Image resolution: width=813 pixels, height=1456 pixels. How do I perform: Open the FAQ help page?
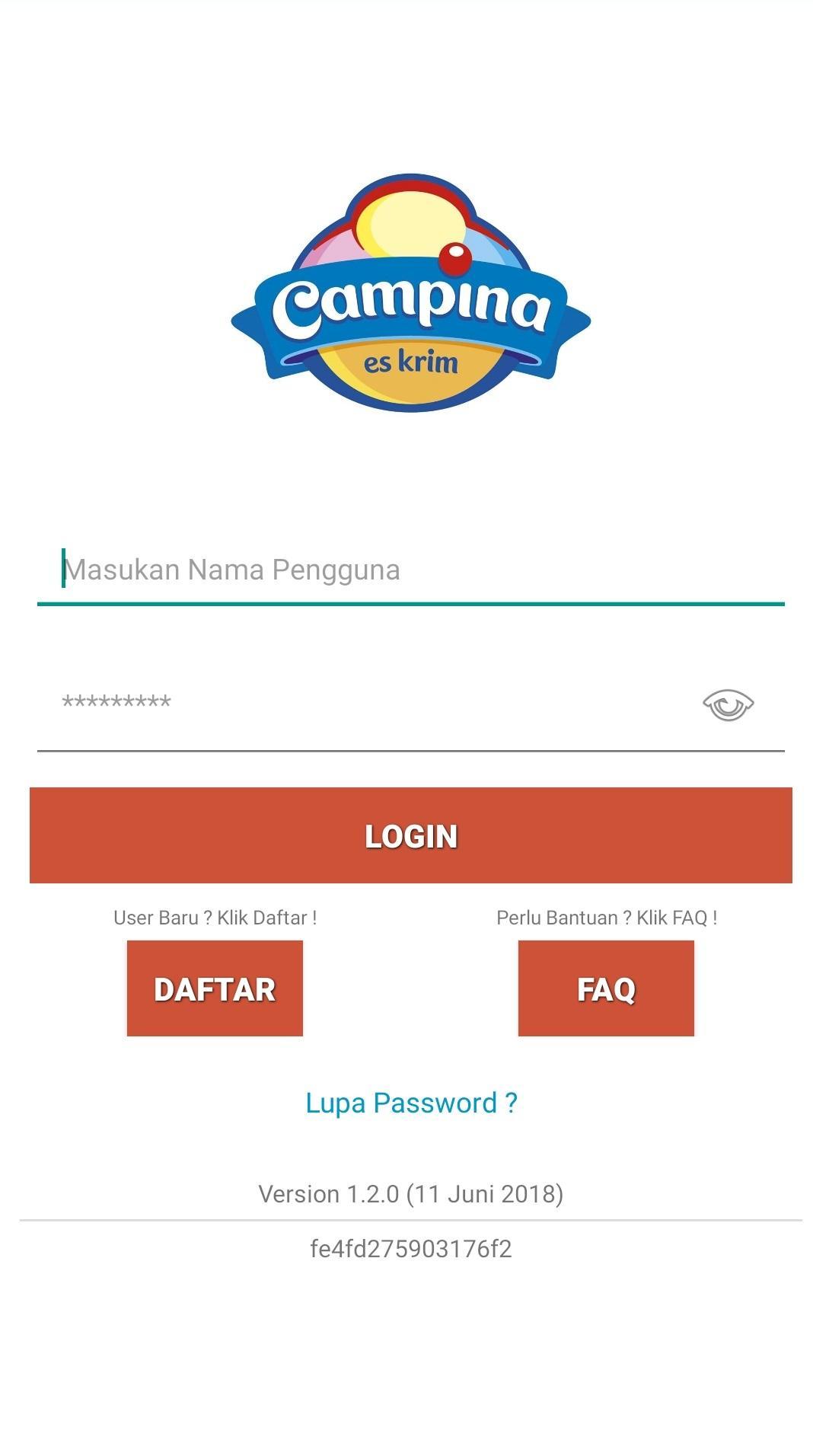(606, 988)
